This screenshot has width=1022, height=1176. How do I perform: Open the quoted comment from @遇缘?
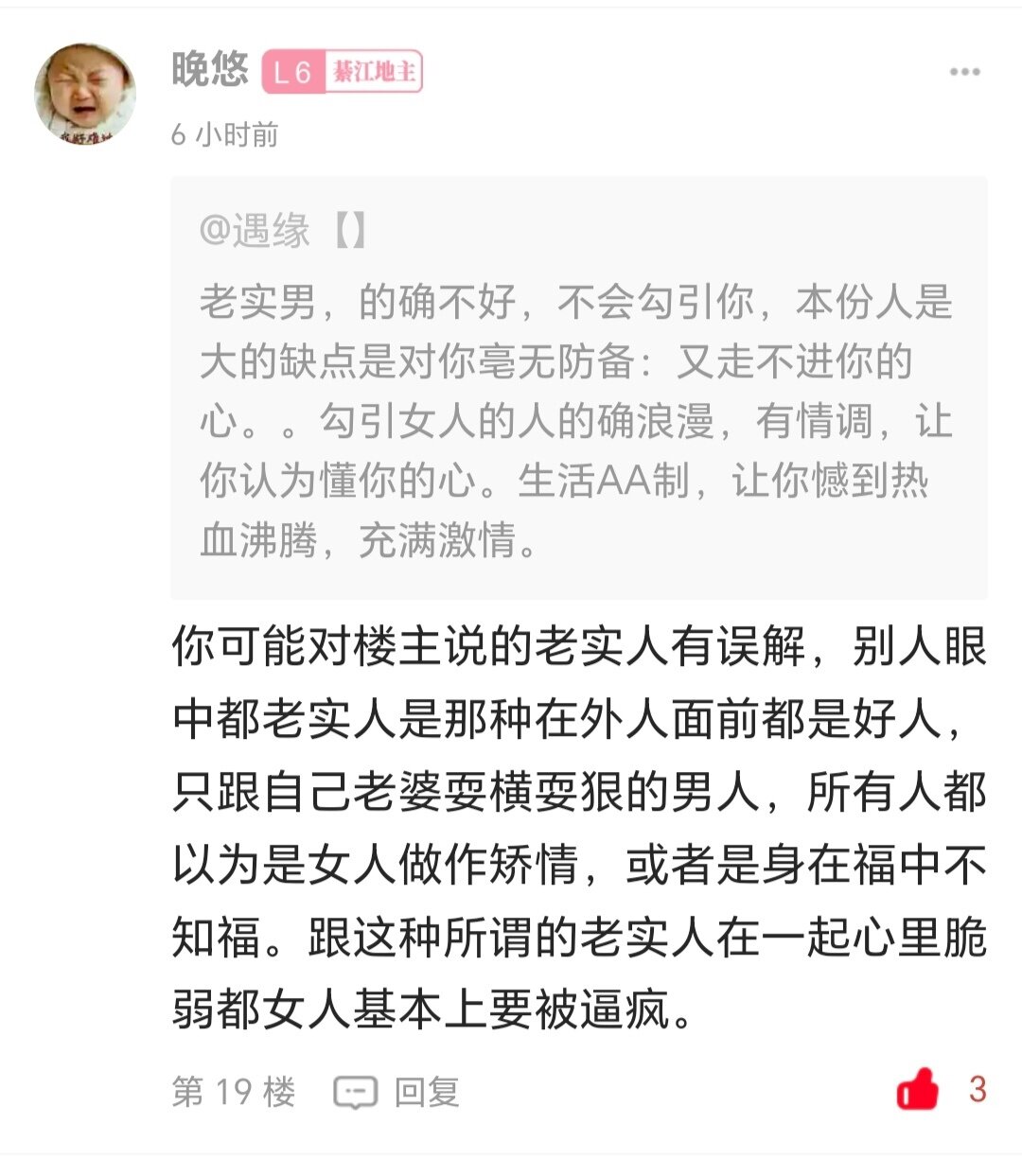pyautogui.click(x=578, y=387)
